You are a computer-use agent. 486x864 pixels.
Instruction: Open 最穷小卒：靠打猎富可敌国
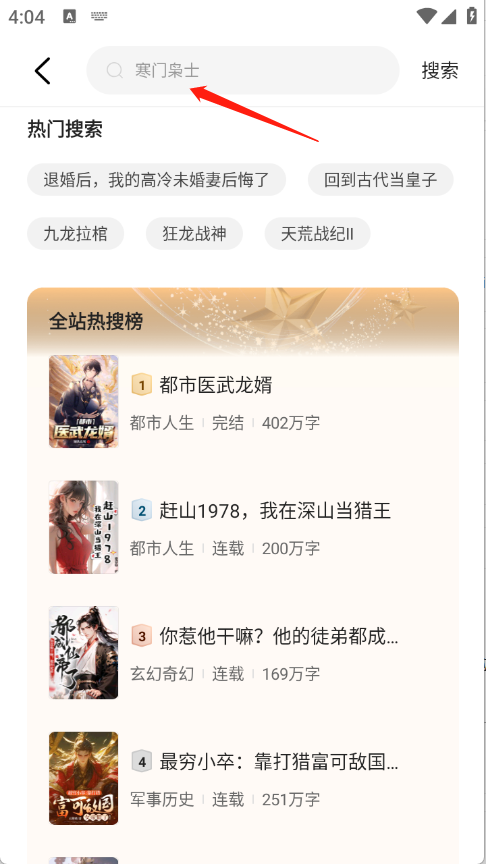pyautogui.click(x=242, y=778)
